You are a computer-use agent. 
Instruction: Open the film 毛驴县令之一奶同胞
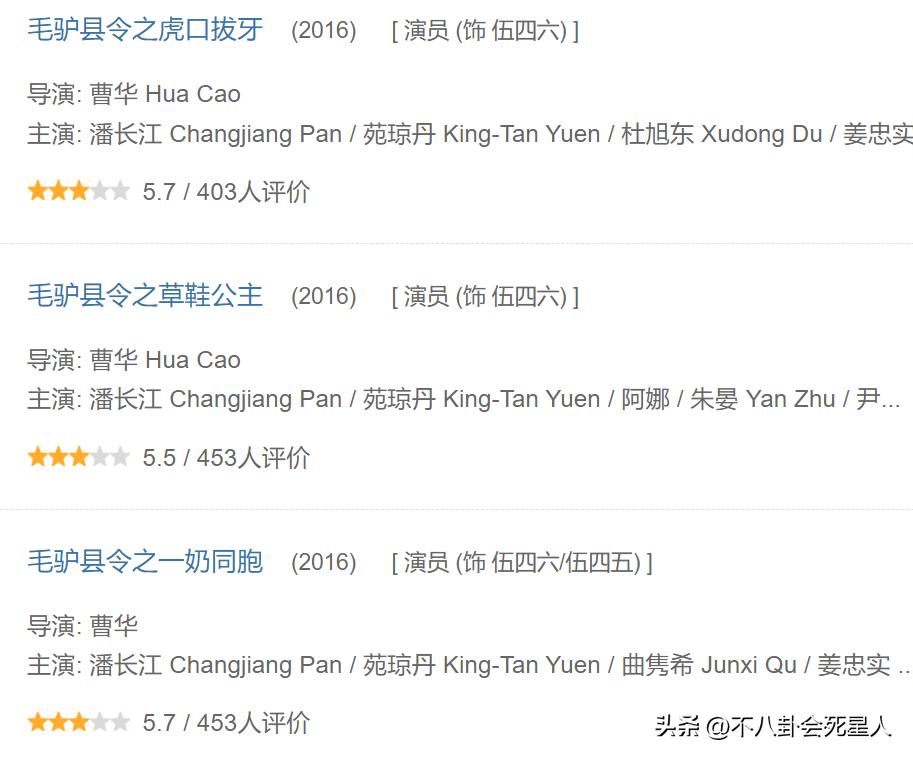point(145,562)
